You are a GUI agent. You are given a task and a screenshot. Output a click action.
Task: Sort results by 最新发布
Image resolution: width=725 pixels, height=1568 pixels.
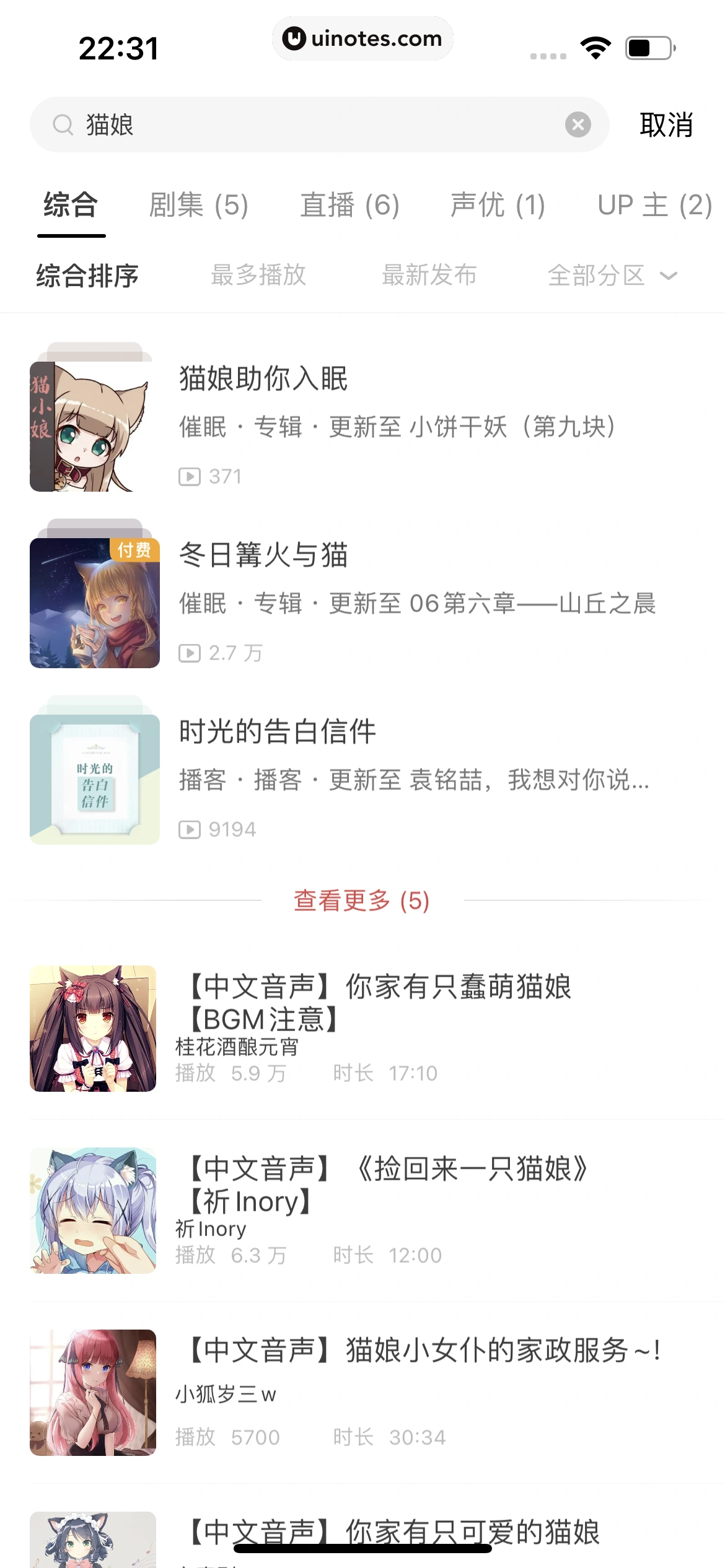pyautogui.click(x=429, y=275)
